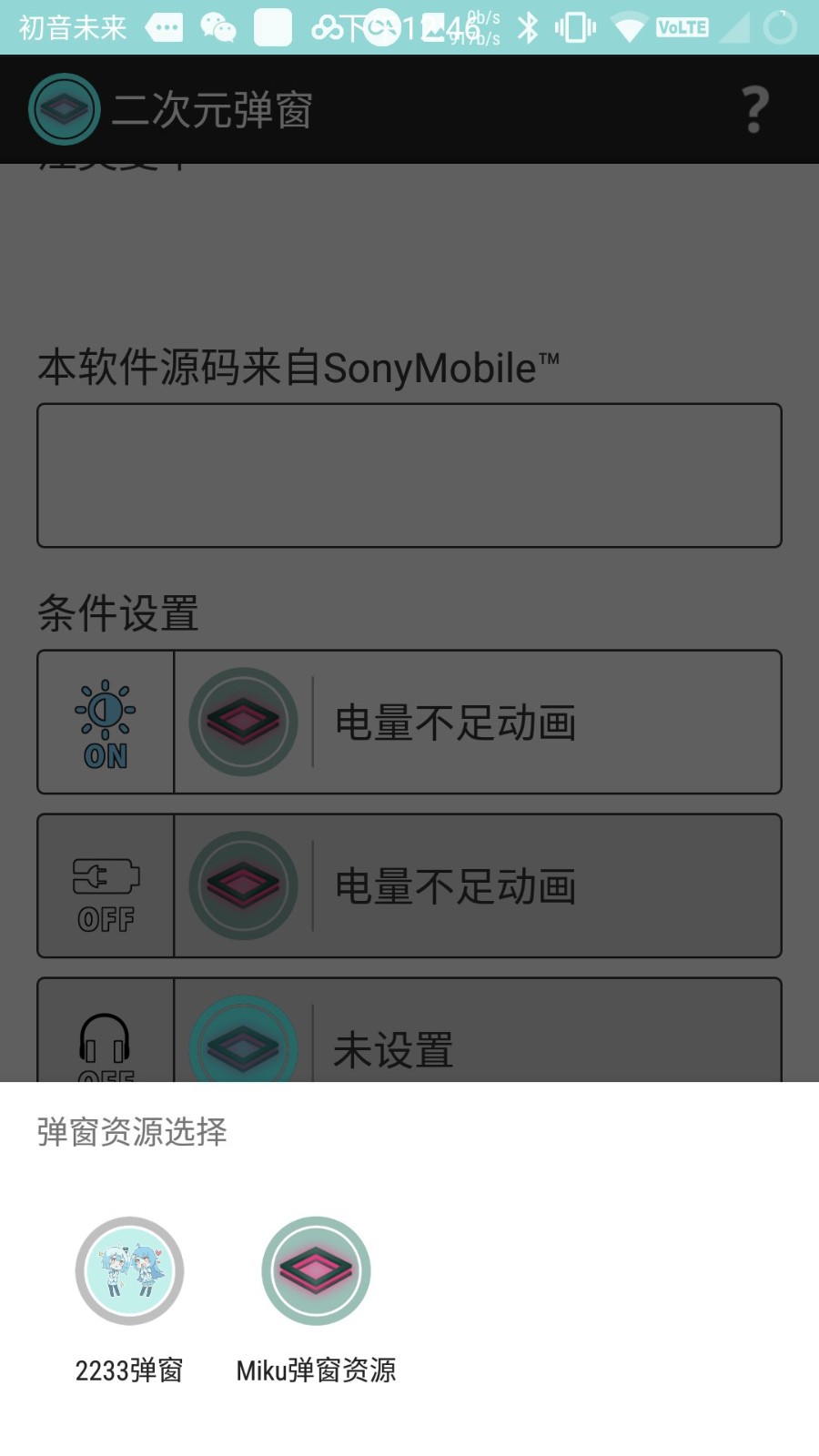Select the Miku弹窗资源 resource option
Image resolution: width=819 pixels, height=1456 pixels.
click(x=316, y=1271)
